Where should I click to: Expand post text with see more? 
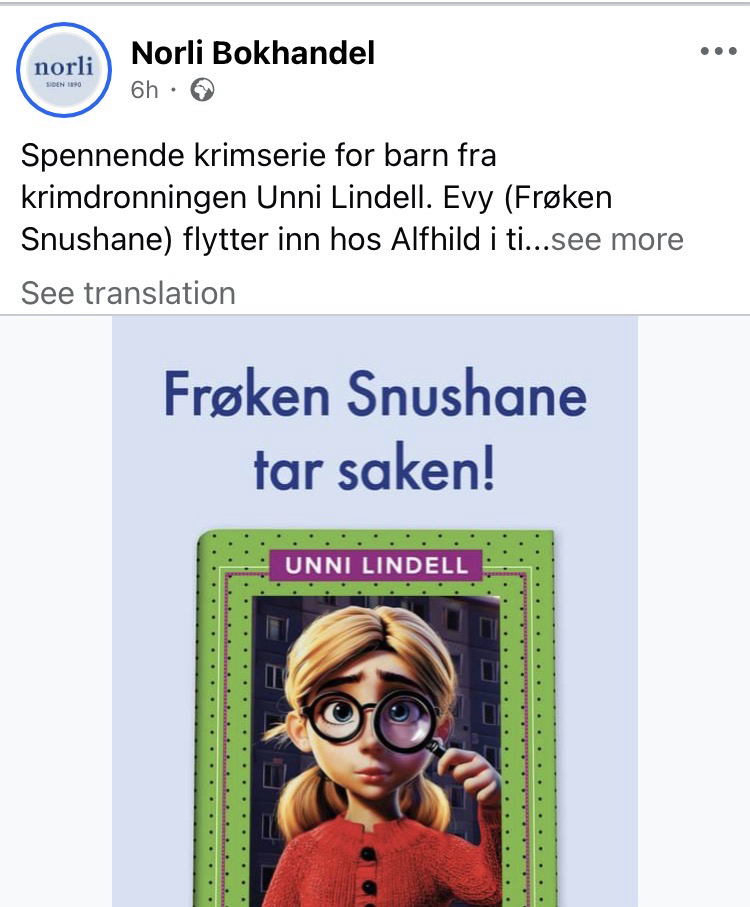617,240
